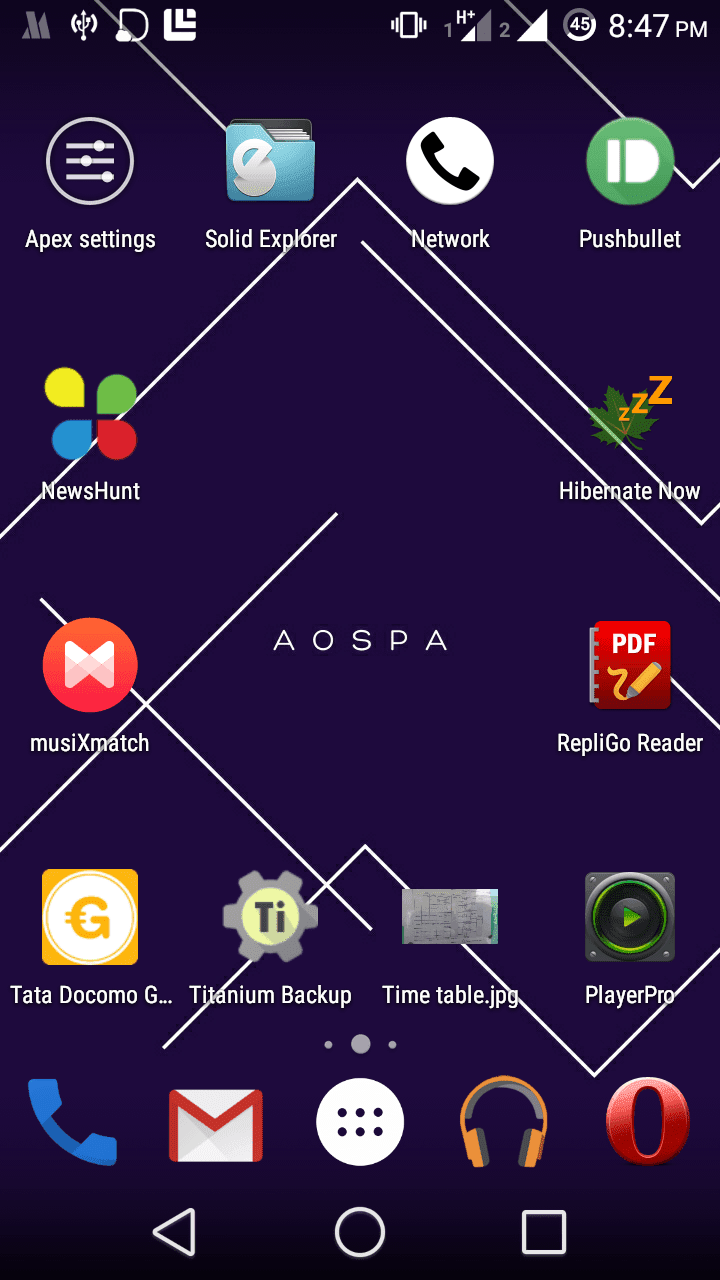Screen dimensions: 720x1280
Task: Open the app drawer
Action: pyautogui.click(x=360, y=1122)
